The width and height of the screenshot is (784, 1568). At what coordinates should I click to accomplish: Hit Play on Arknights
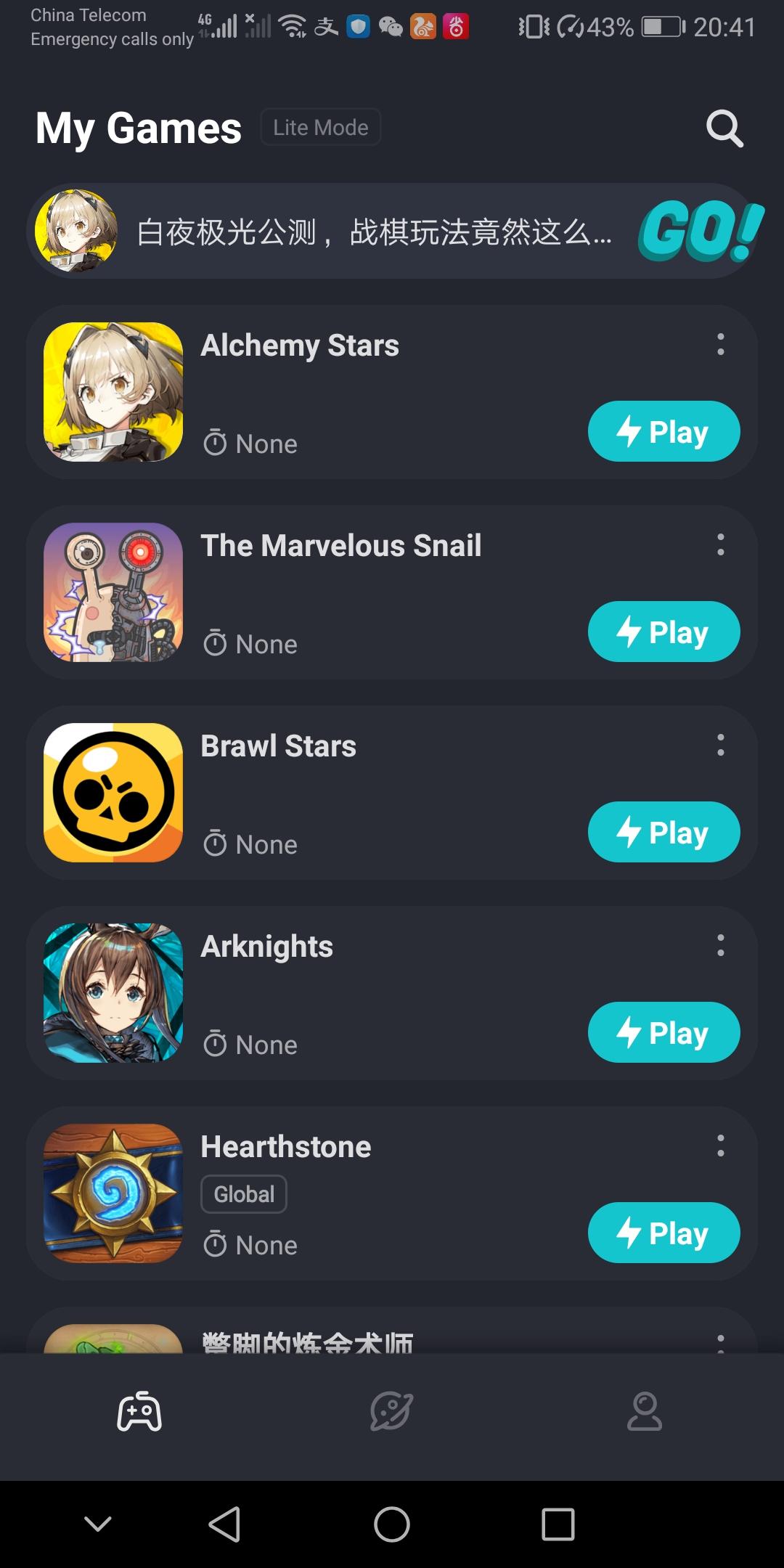(x=663, y=1032)
